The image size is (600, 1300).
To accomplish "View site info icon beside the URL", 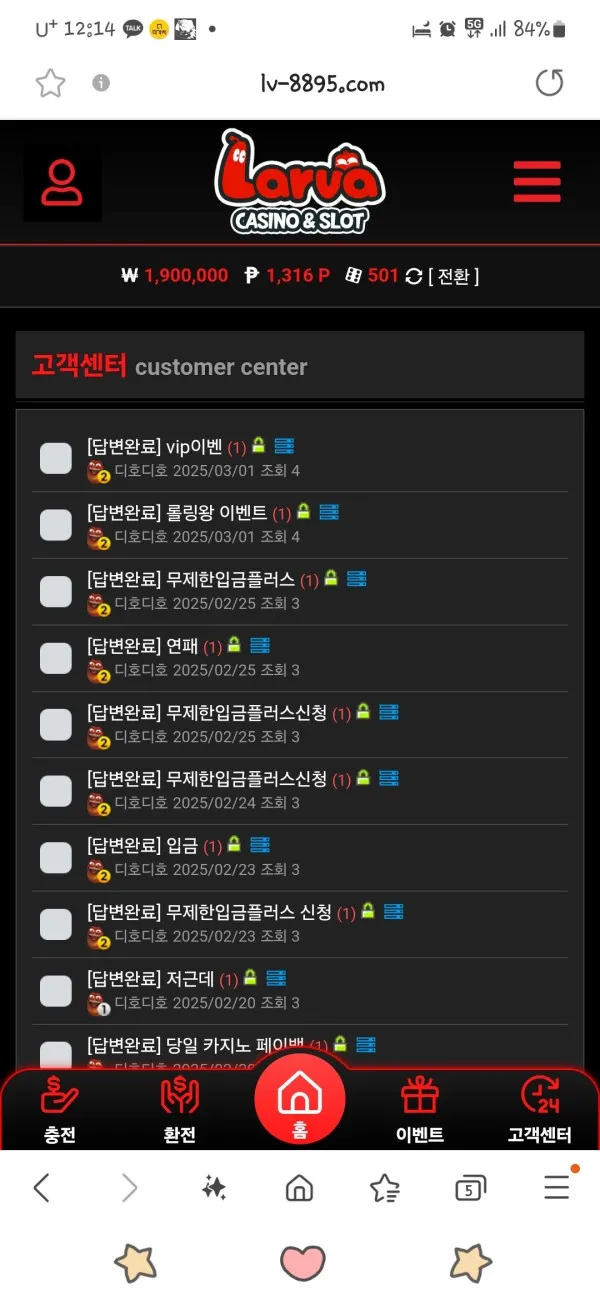I will pyautogui.click(x=101, y=83).
